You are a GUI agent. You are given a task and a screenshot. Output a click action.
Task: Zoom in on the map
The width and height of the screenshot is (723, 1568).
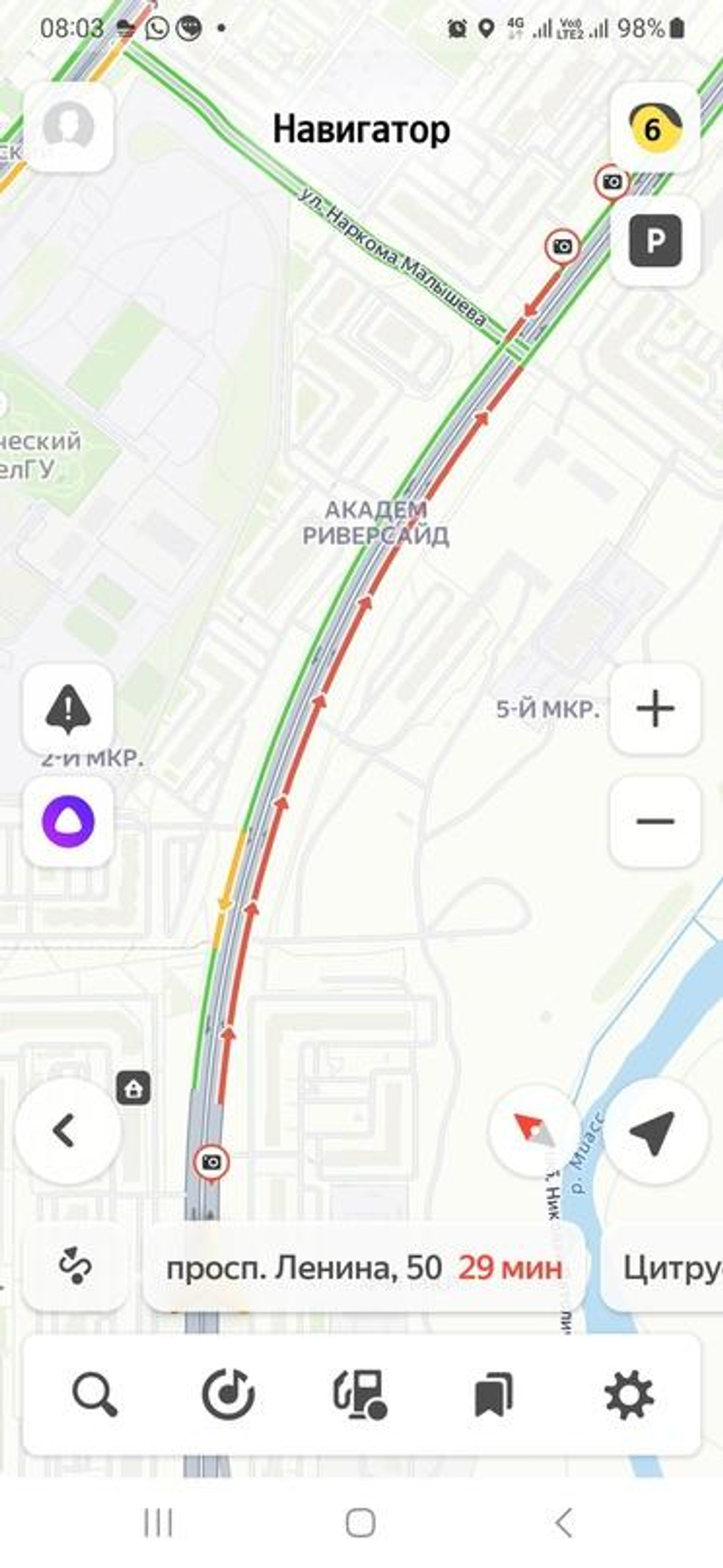pyautogui.click(x=655, y=709)
